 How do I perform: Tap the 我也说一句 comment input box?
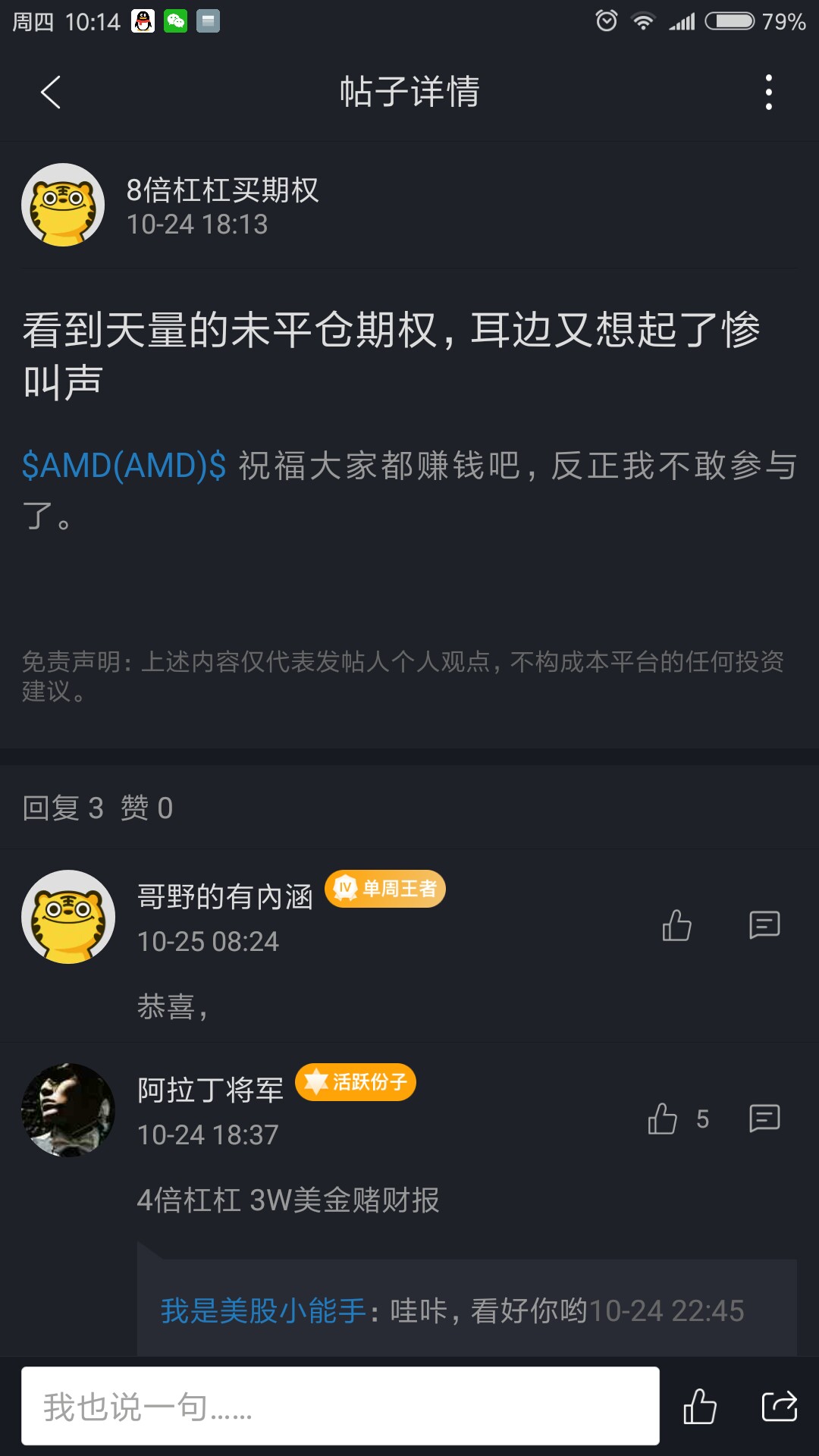(x=340, y=1407)
